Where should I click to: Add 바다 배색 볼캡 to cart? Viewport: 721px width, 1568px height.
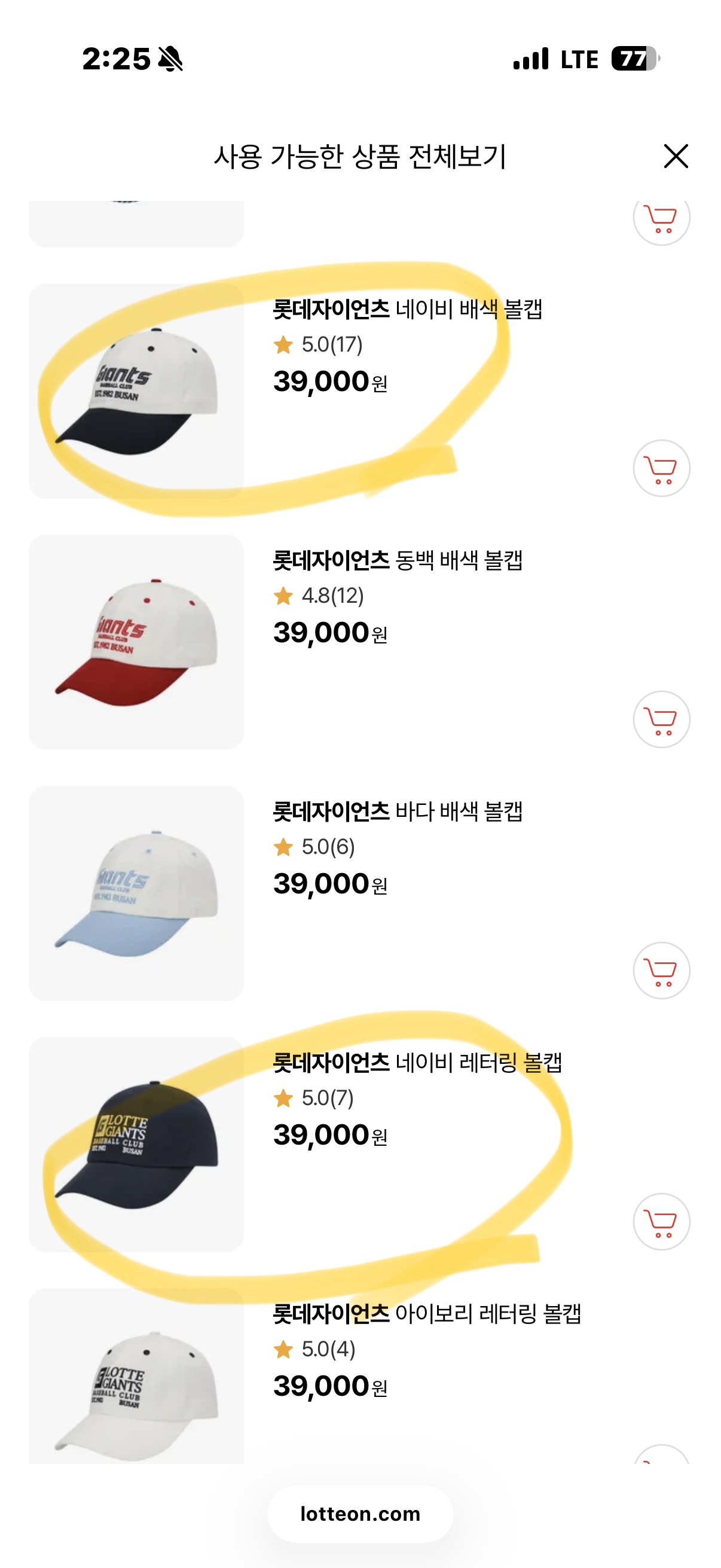point(661,970)
